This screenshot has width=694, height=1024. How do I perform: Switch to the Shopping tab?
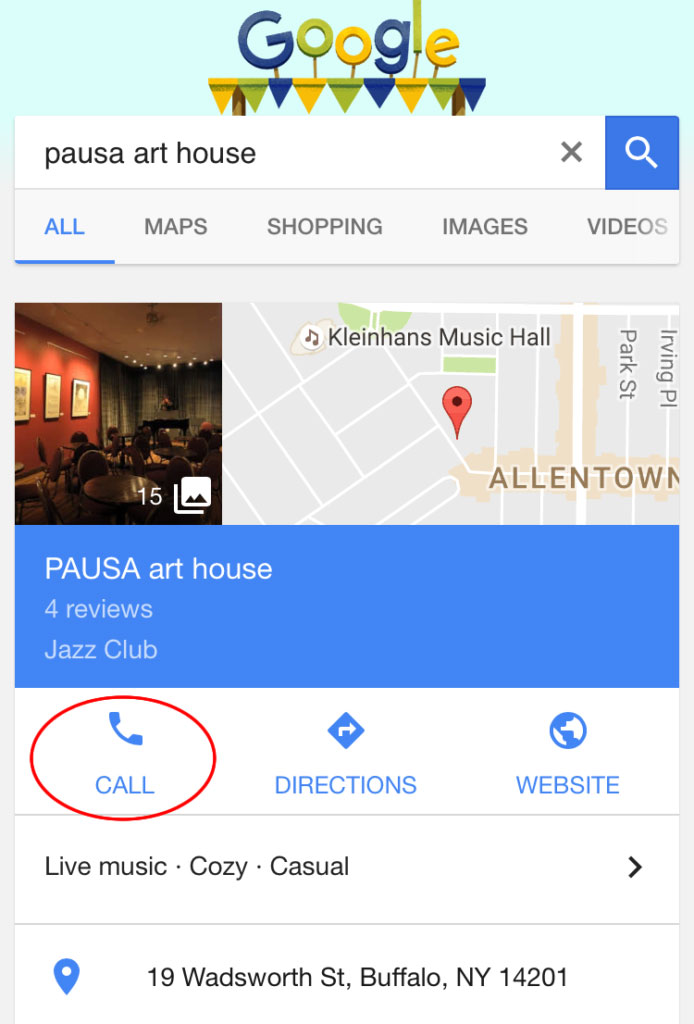pos(324,227)
